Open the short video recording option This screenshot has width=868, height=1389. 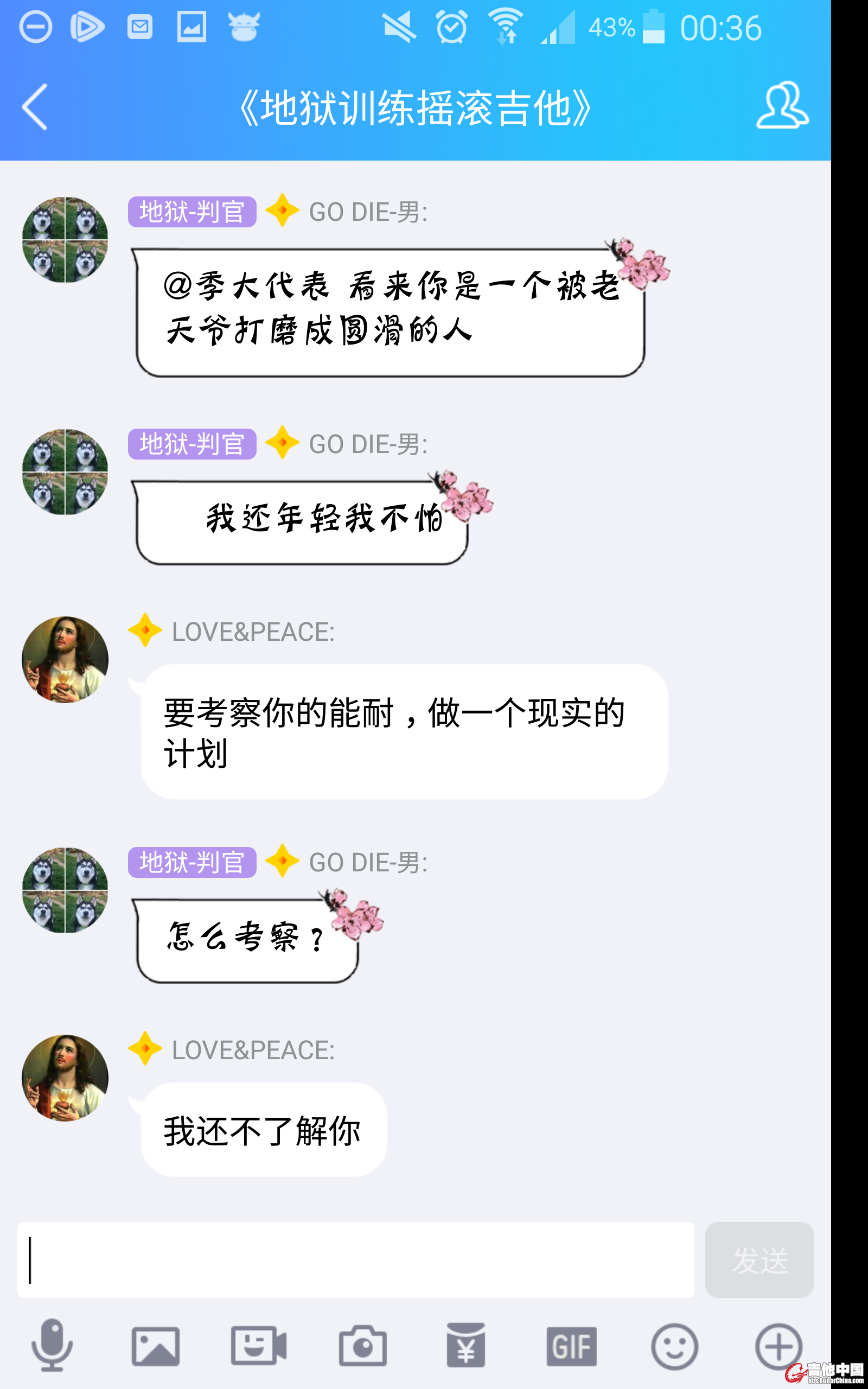point(259,1346)
